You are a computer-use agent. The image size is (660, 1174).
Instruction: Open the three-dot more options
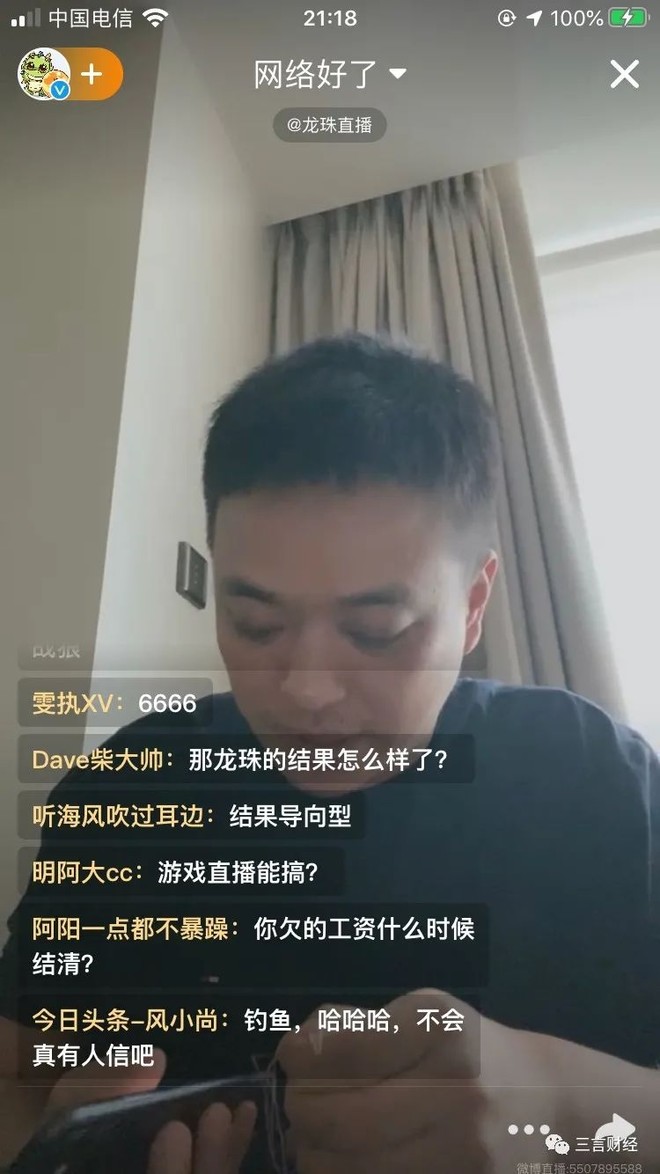tap(528, 1129)
